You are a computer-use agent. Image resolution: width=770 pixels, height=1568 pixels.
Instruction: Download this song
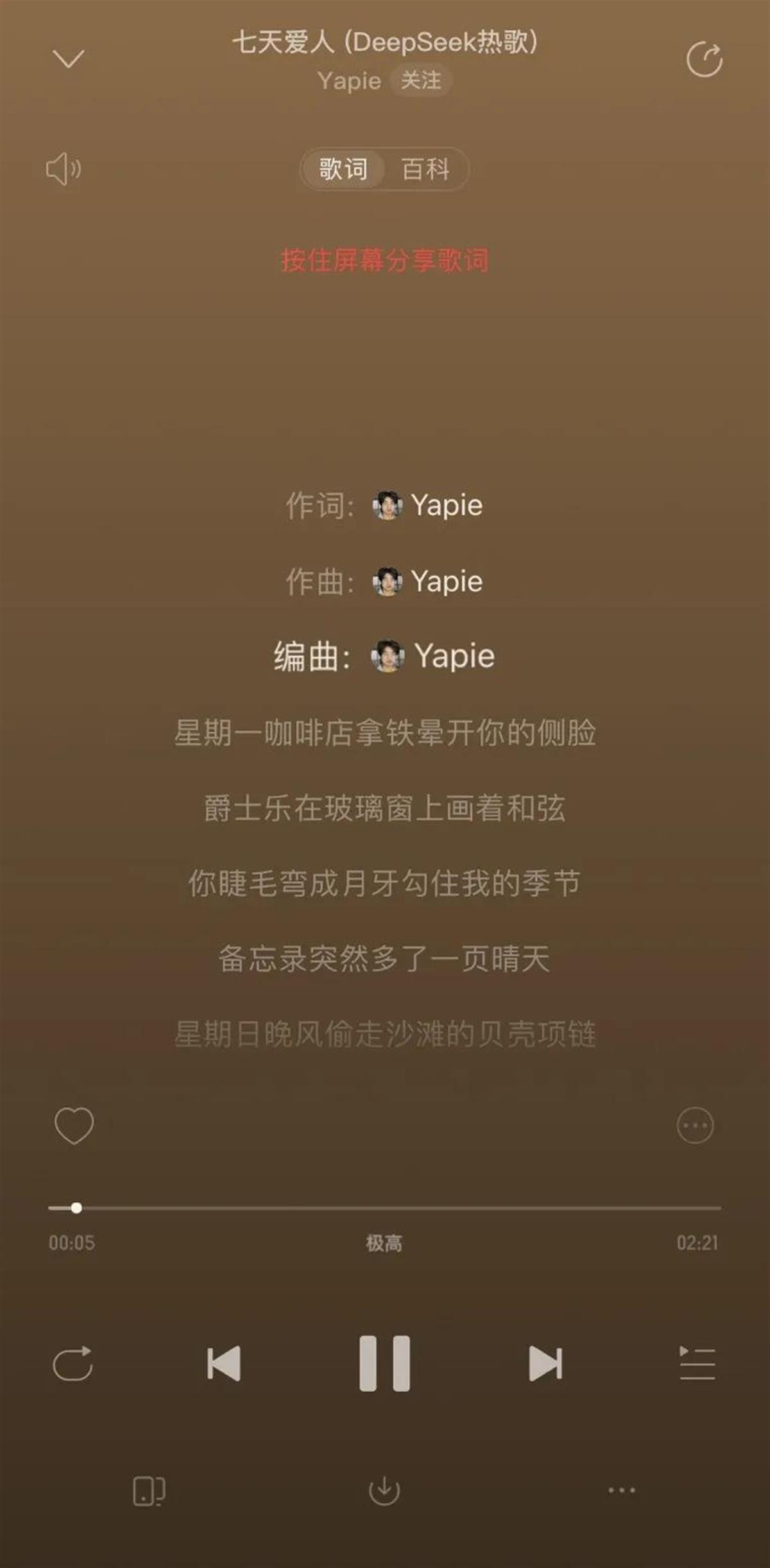384,1490
